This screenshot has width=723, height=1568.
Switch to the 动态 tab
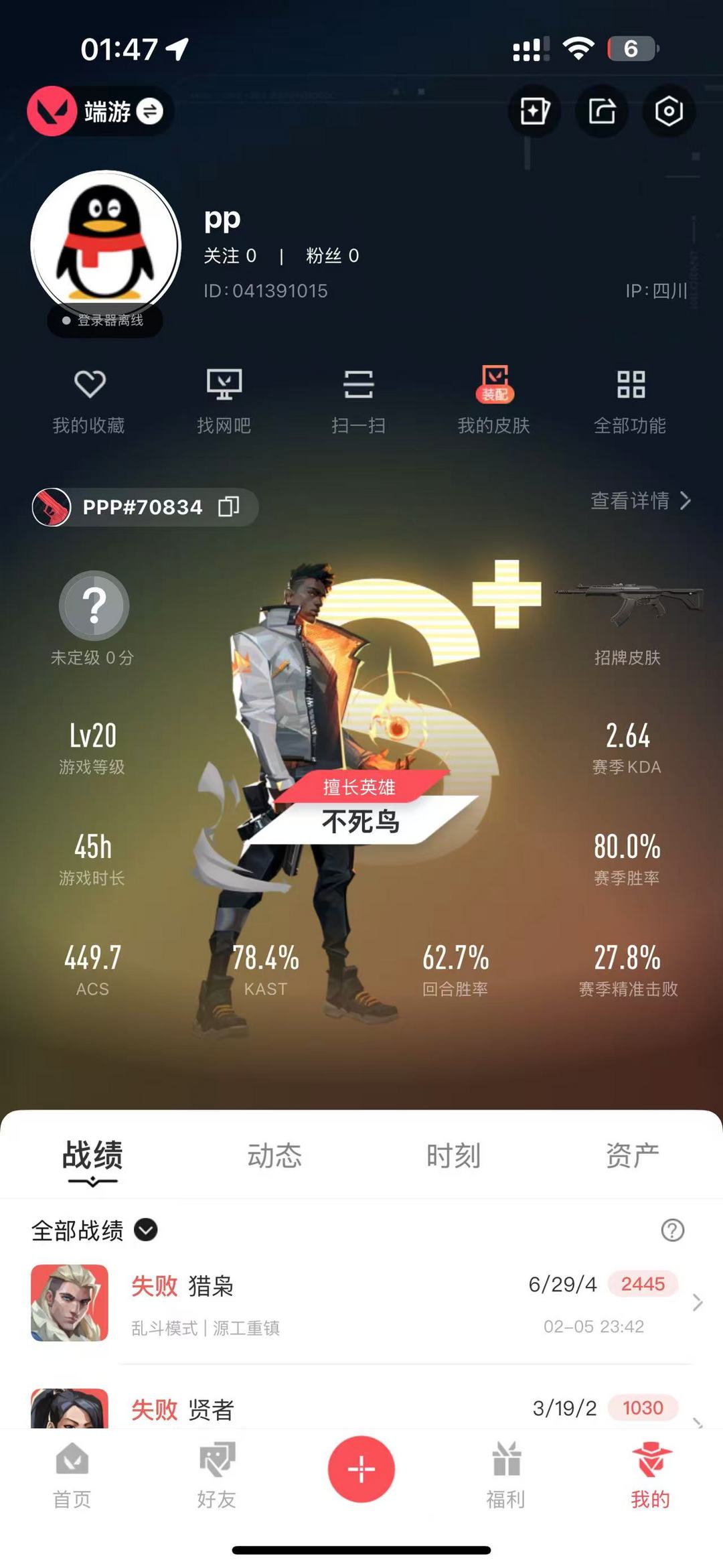(x=274, y=1155)
